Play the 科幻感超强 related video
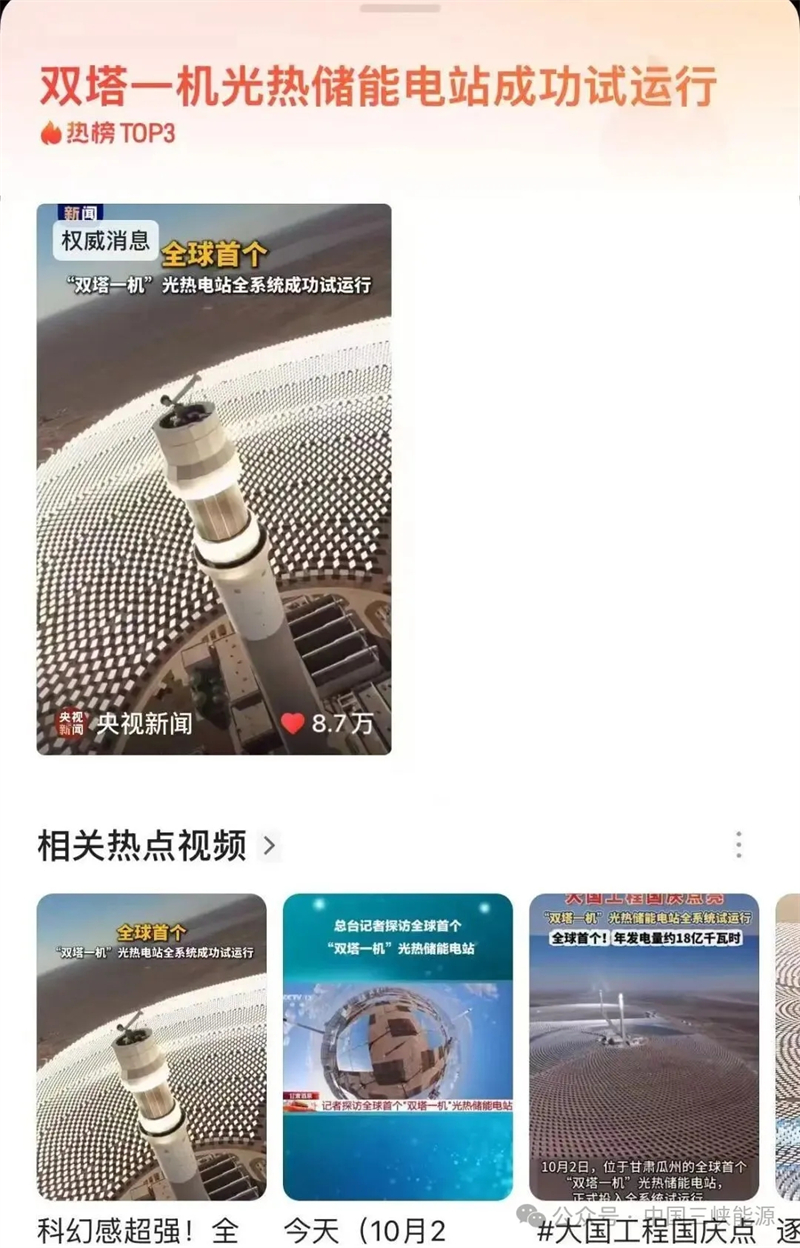The image size is (800, 1248). tap(152, 1046)
